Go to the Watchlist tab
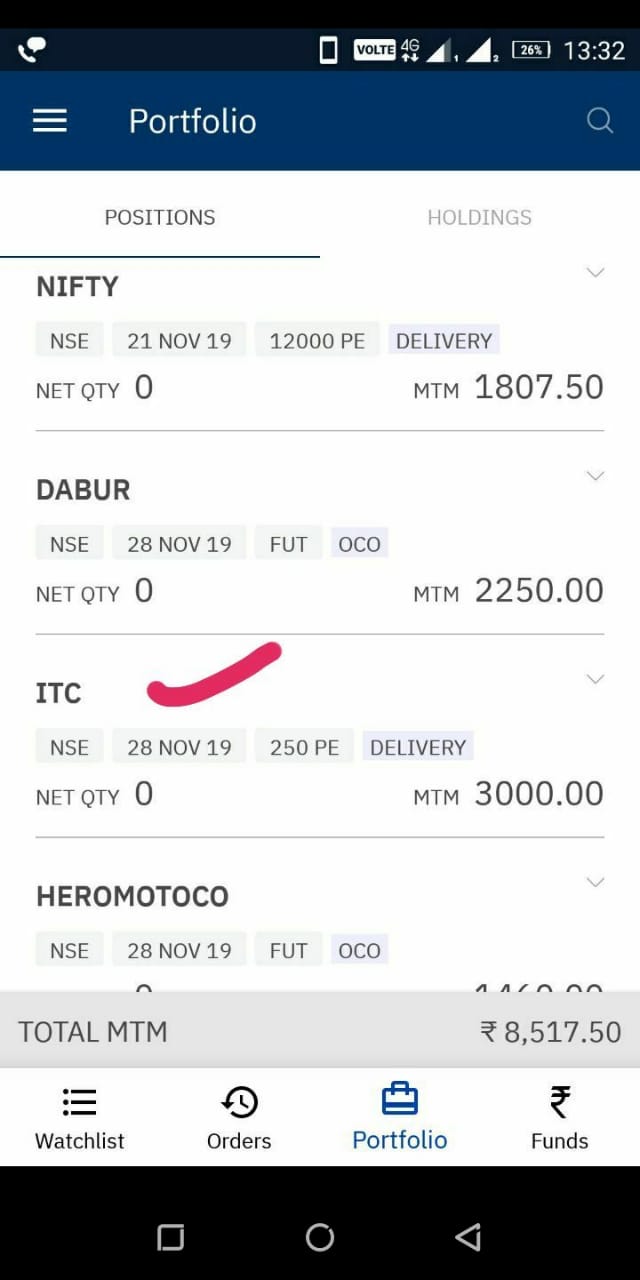This screenshot has height=1280, width=640. [80, 1118]
